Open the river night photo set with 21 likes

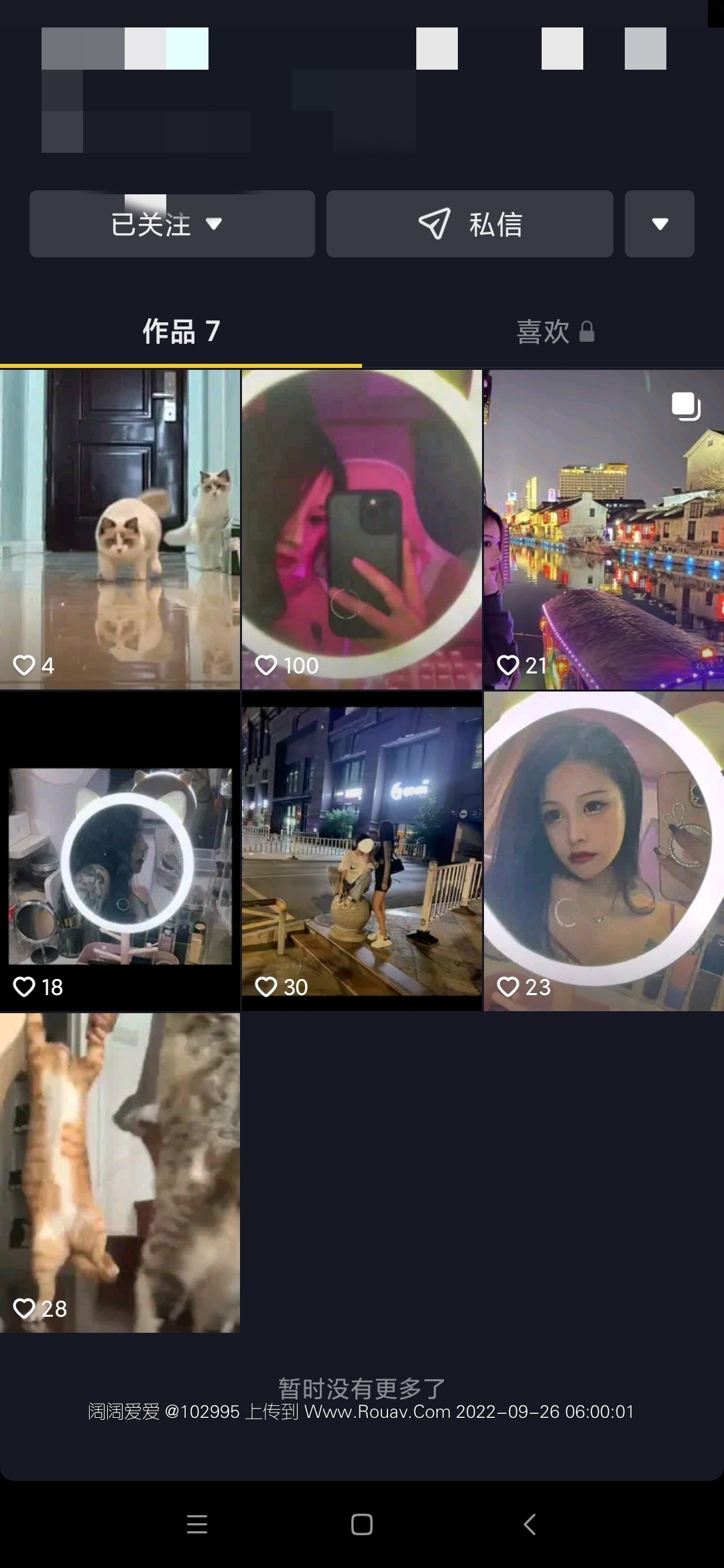(603, 529)
